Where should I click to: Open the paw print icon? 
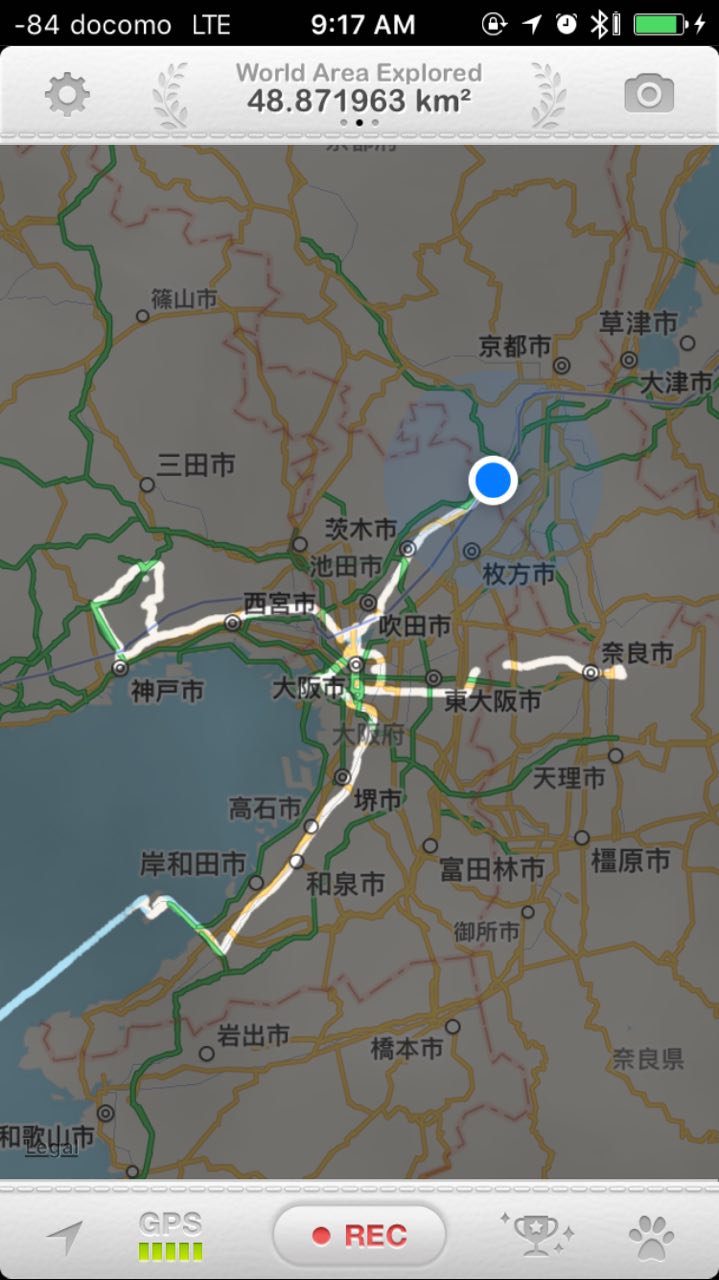pos(651,1237)
